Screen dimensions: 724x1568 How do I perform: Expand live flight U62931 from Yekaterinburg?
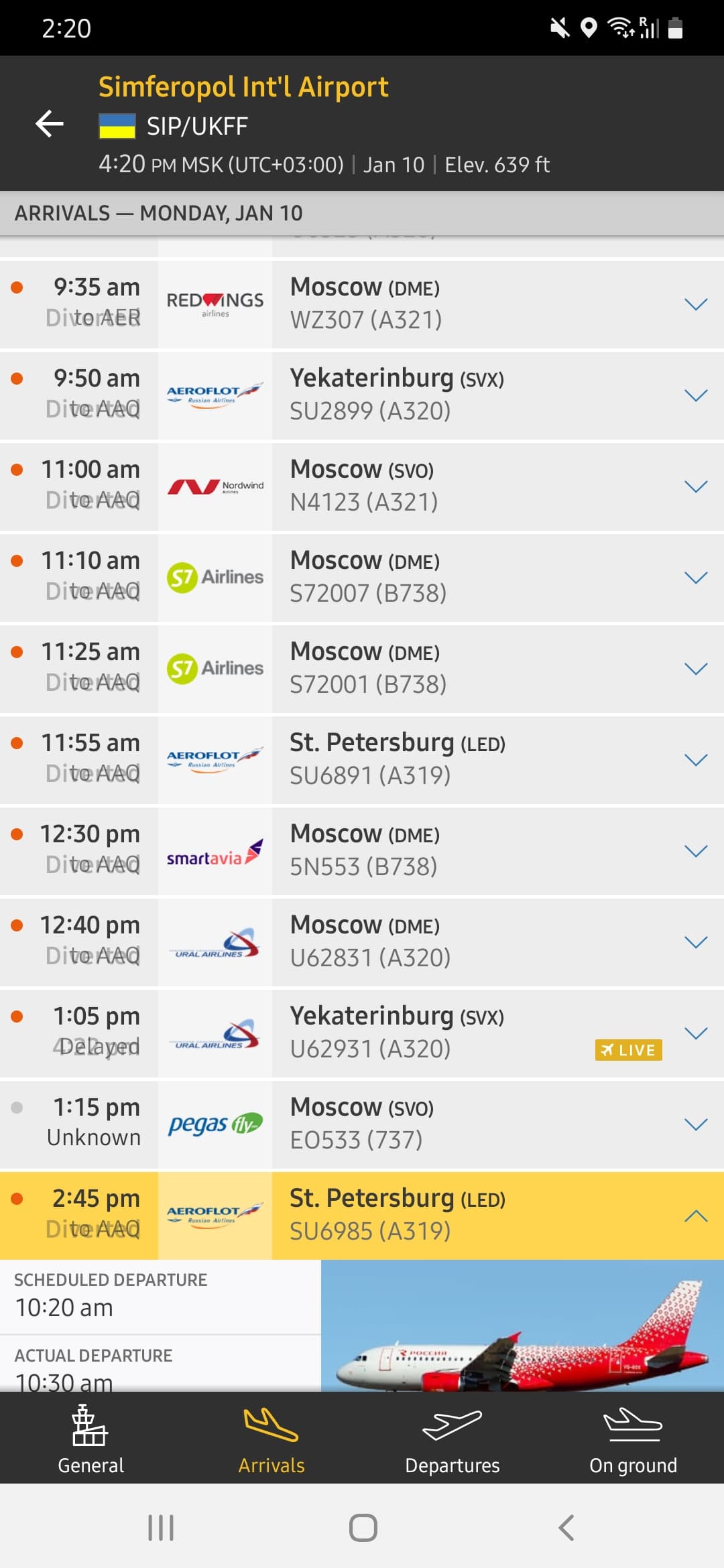696,1033
